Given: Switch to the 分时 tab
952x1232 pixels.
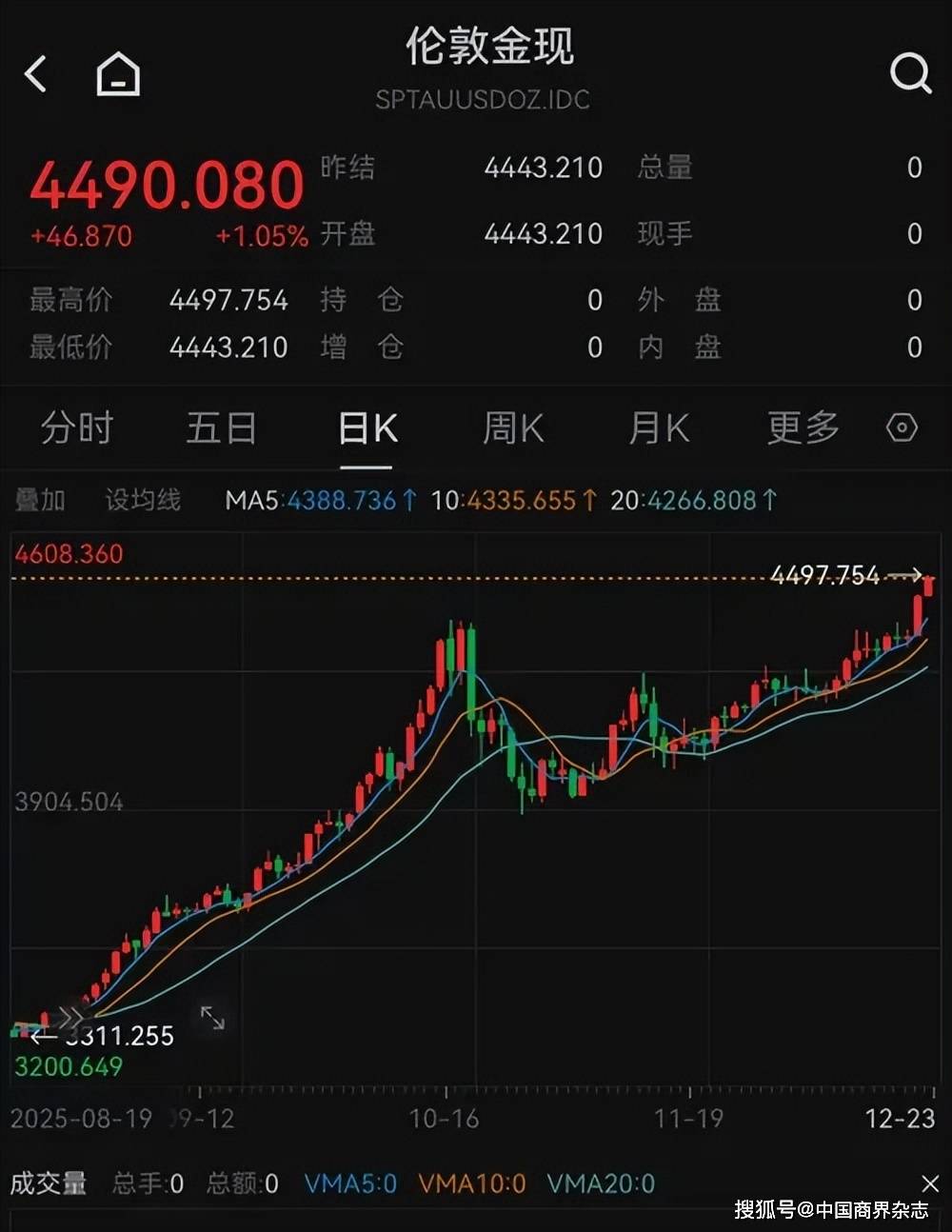Looking at the screenshot, I should tap(76, 428).
